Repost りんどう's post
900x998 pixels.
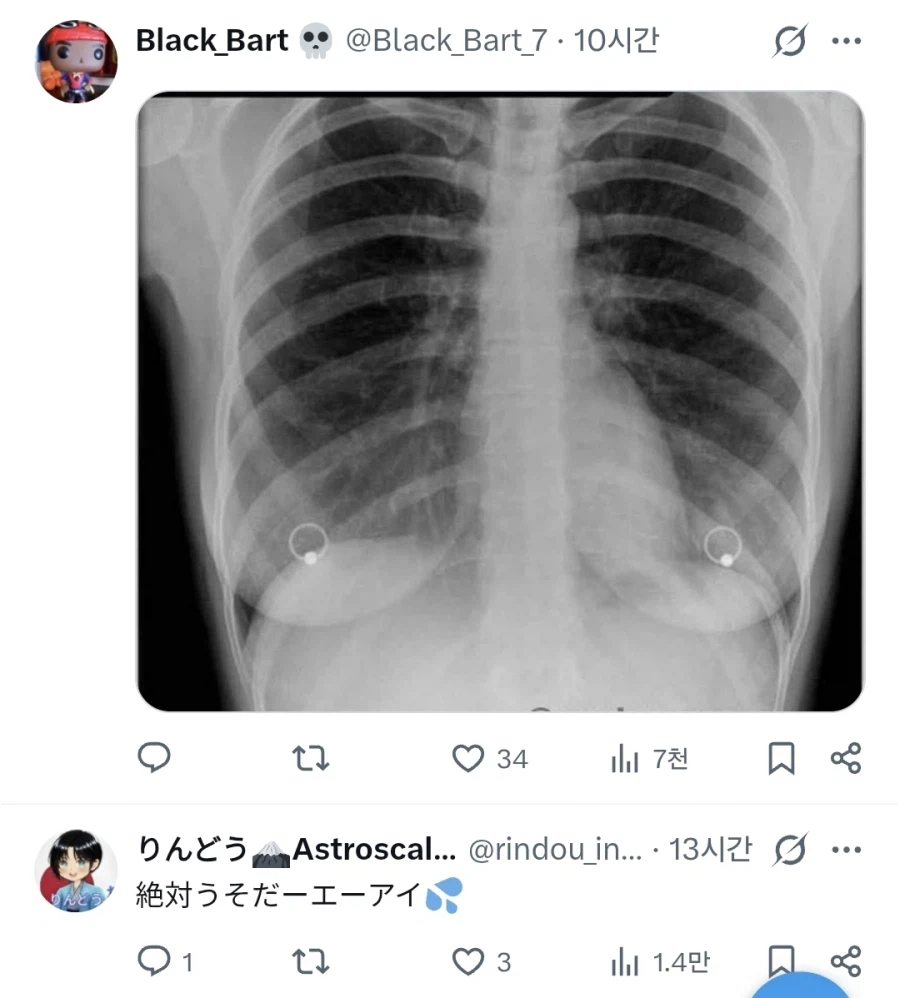pos(310,962)
